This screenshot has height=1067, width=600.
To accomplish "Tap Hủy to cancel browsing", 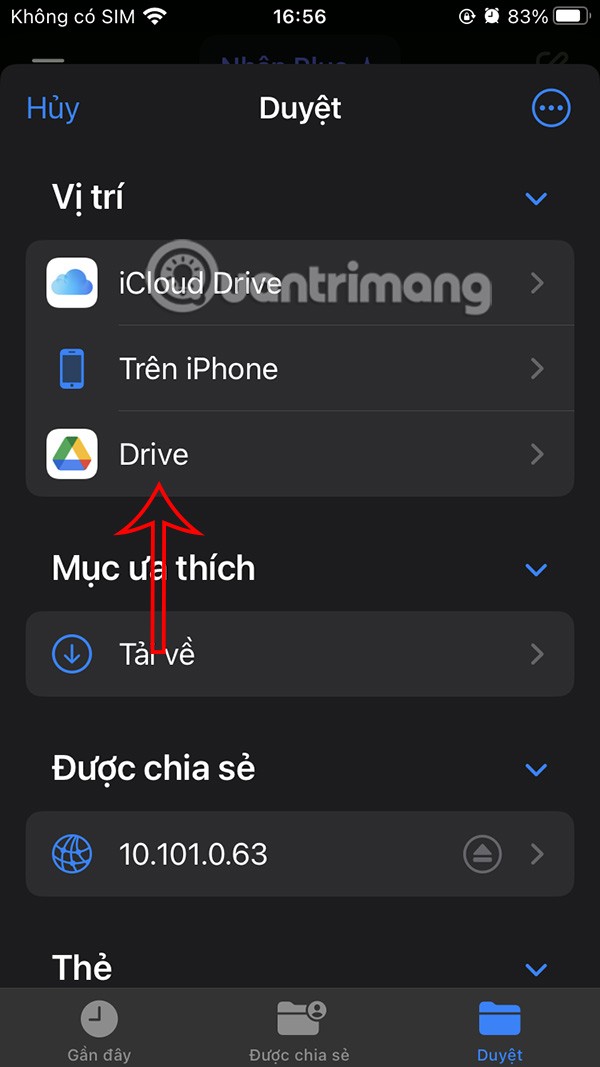I will (x=53, y=108).
